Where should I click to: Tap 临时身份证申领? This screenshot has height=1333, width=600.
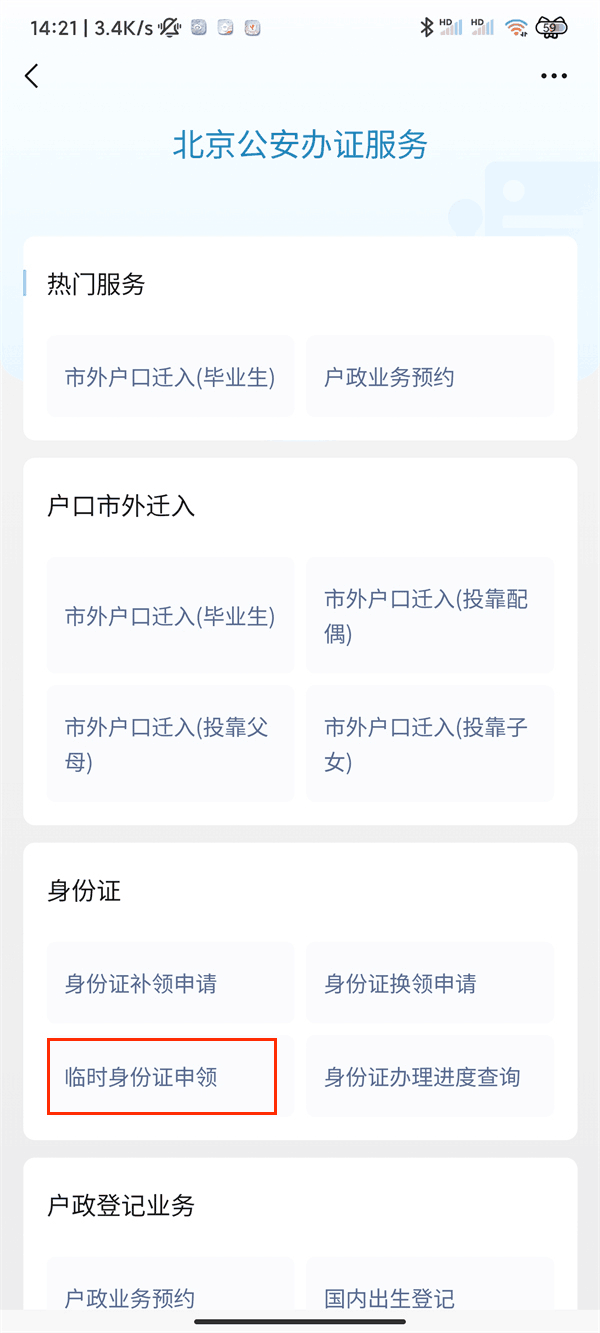coord(162,1077)
